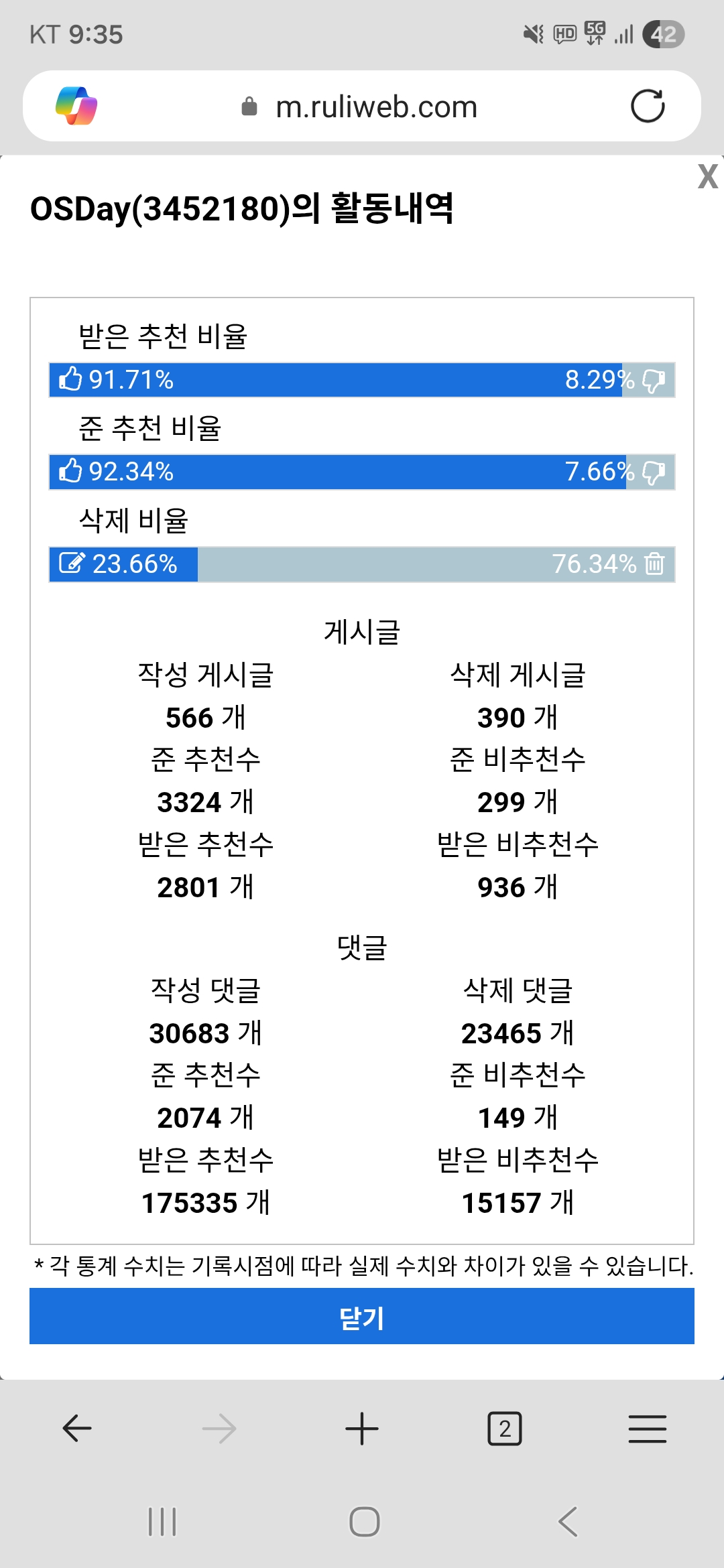Tap the blue 닫기 button
This screenshot has height=1568, width=724.
click(362, 1316)
